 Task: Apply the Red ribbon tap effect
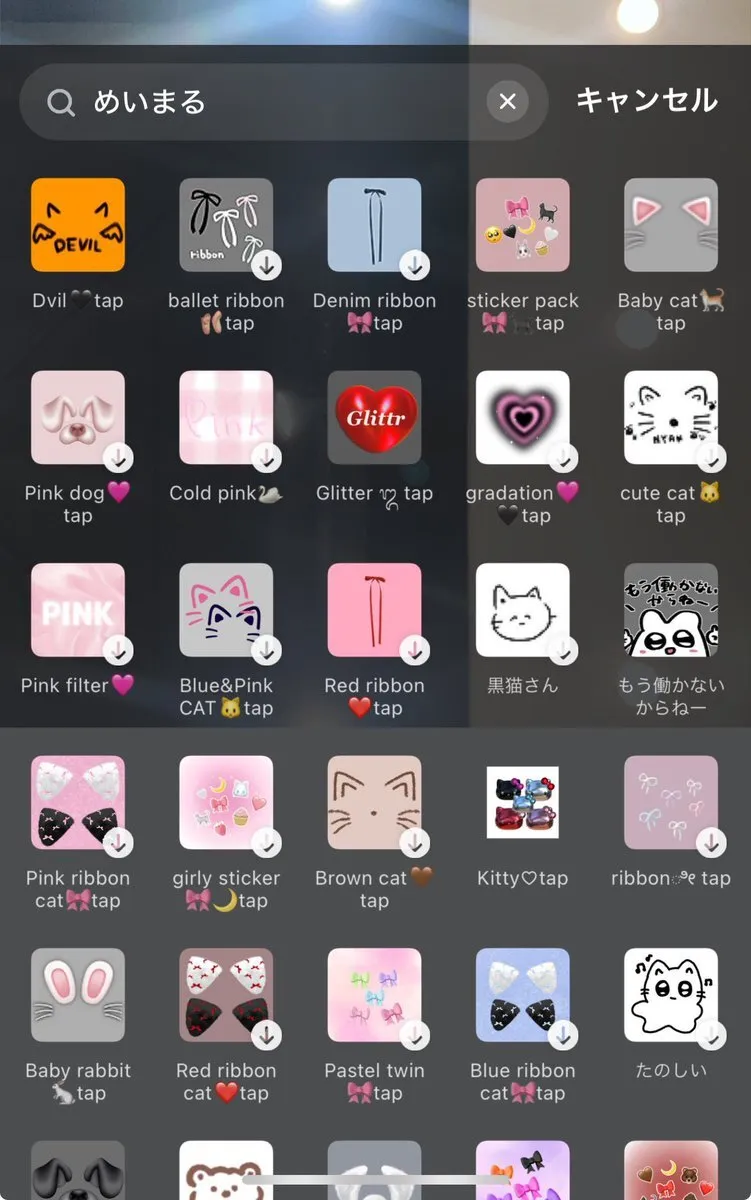tap(374, 610)
